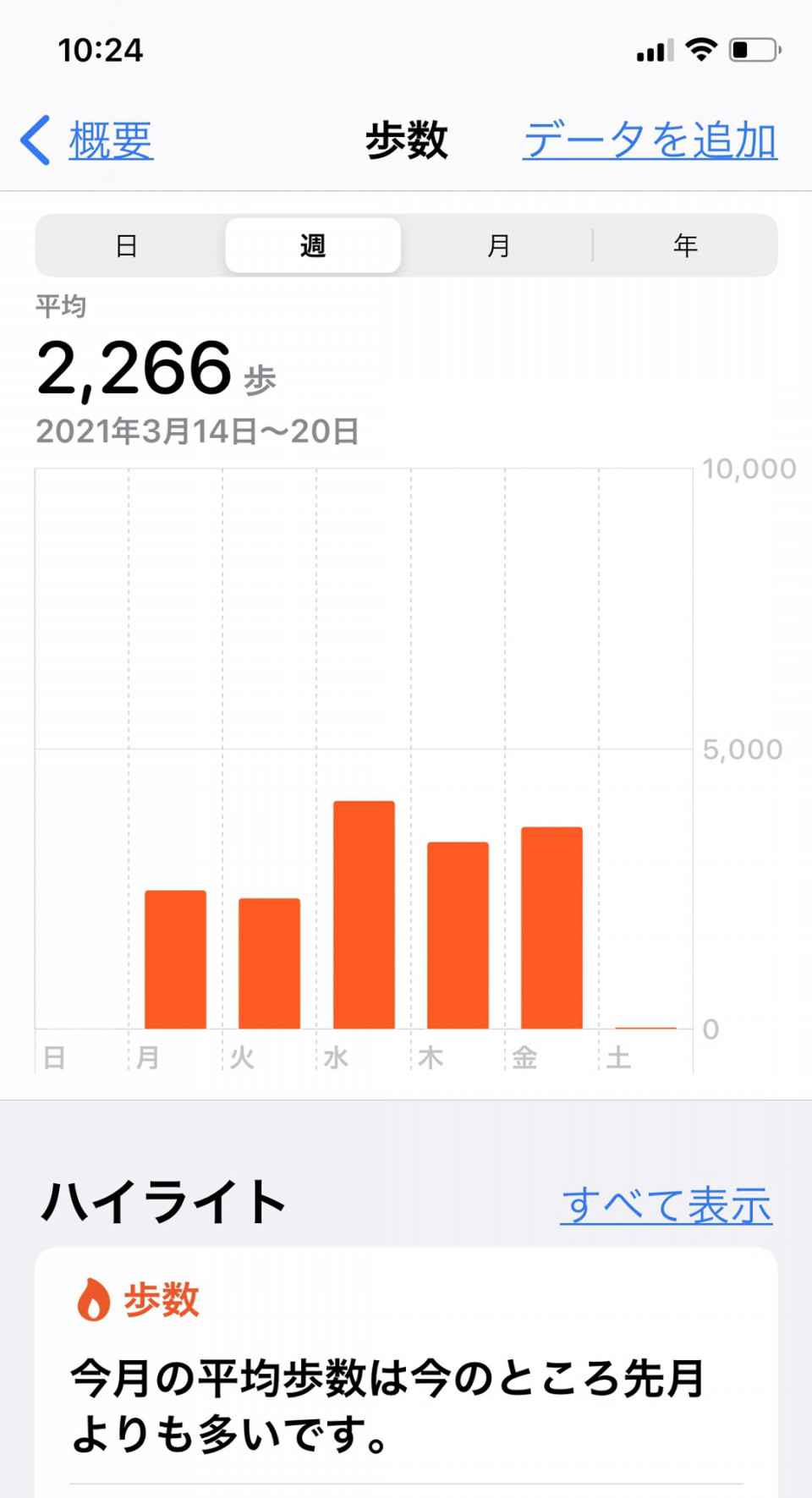Select the 週 segment

tap(313, 245)
